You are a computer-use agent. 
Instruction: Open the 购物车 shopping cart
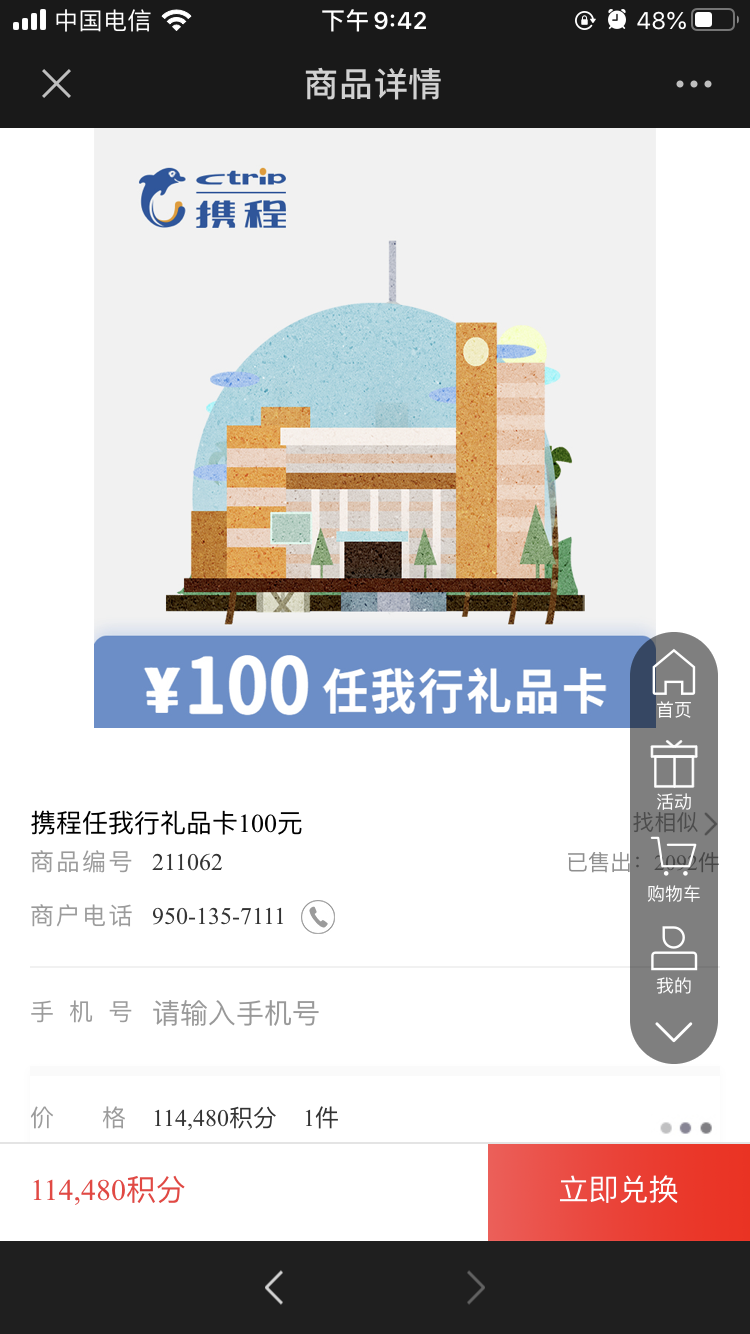pyautogui.click(x=673, y=868)
